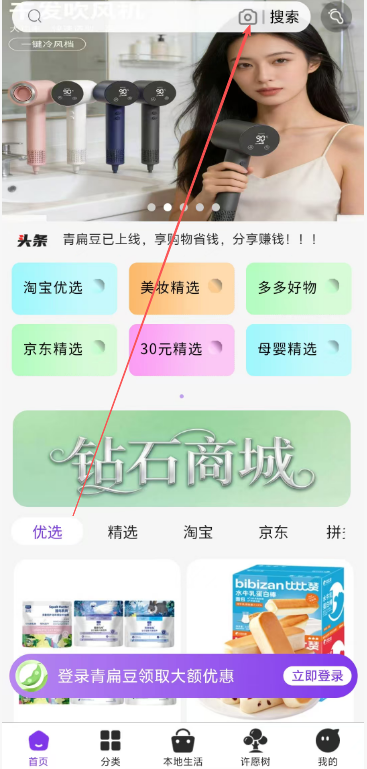Open the 多多好物 tile
The image size is (367, 769).
point(298,288)
